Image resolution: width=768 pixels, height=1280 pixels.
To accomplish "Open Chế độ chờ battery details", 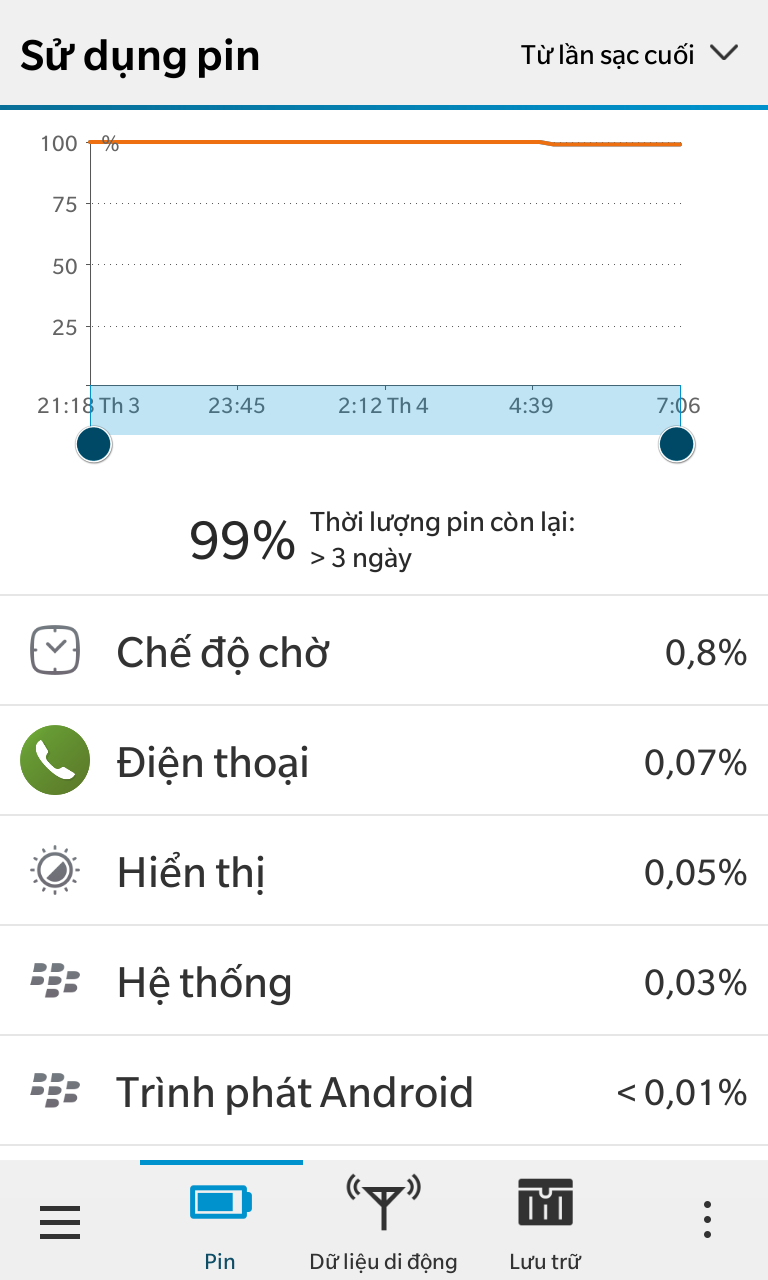I will pos(384,651).
